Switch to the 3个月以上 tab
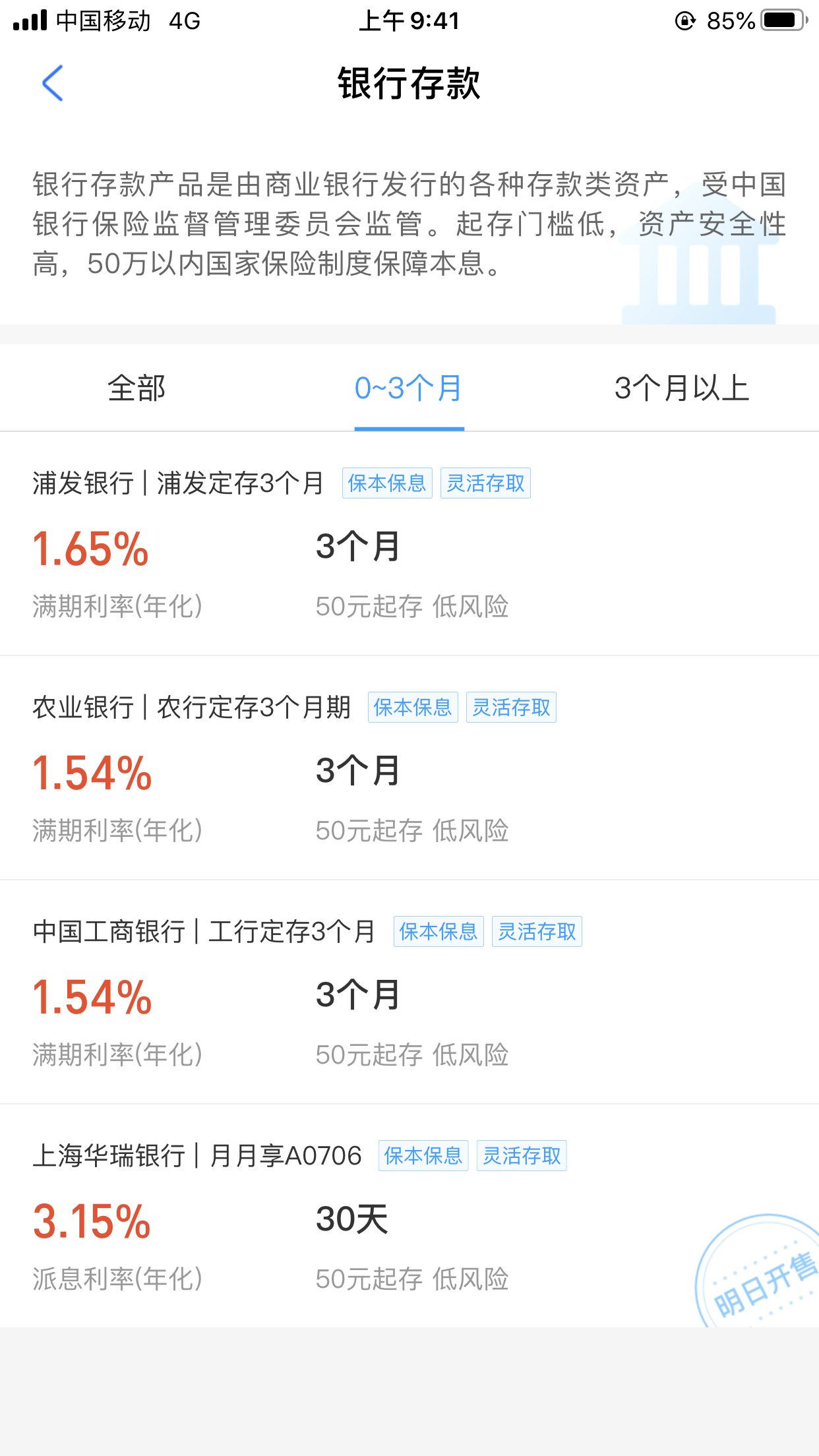Viewport: 819px width, 1456px height. [682, 389]
